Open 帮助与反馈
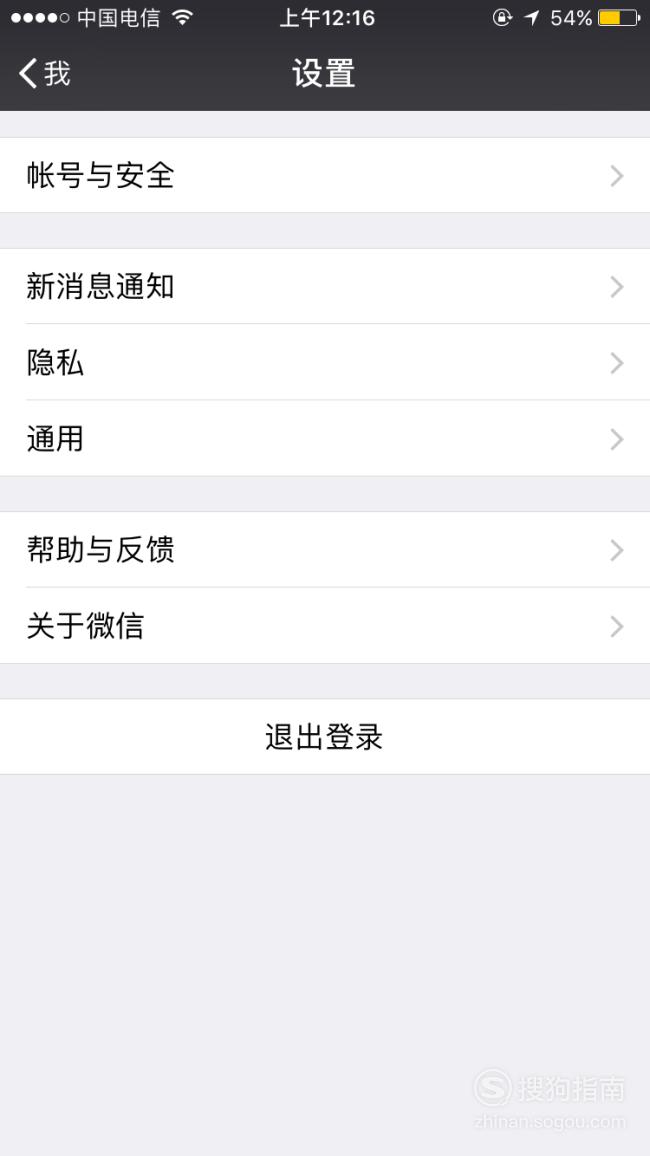650x1156 pixels. coord(325,550)
